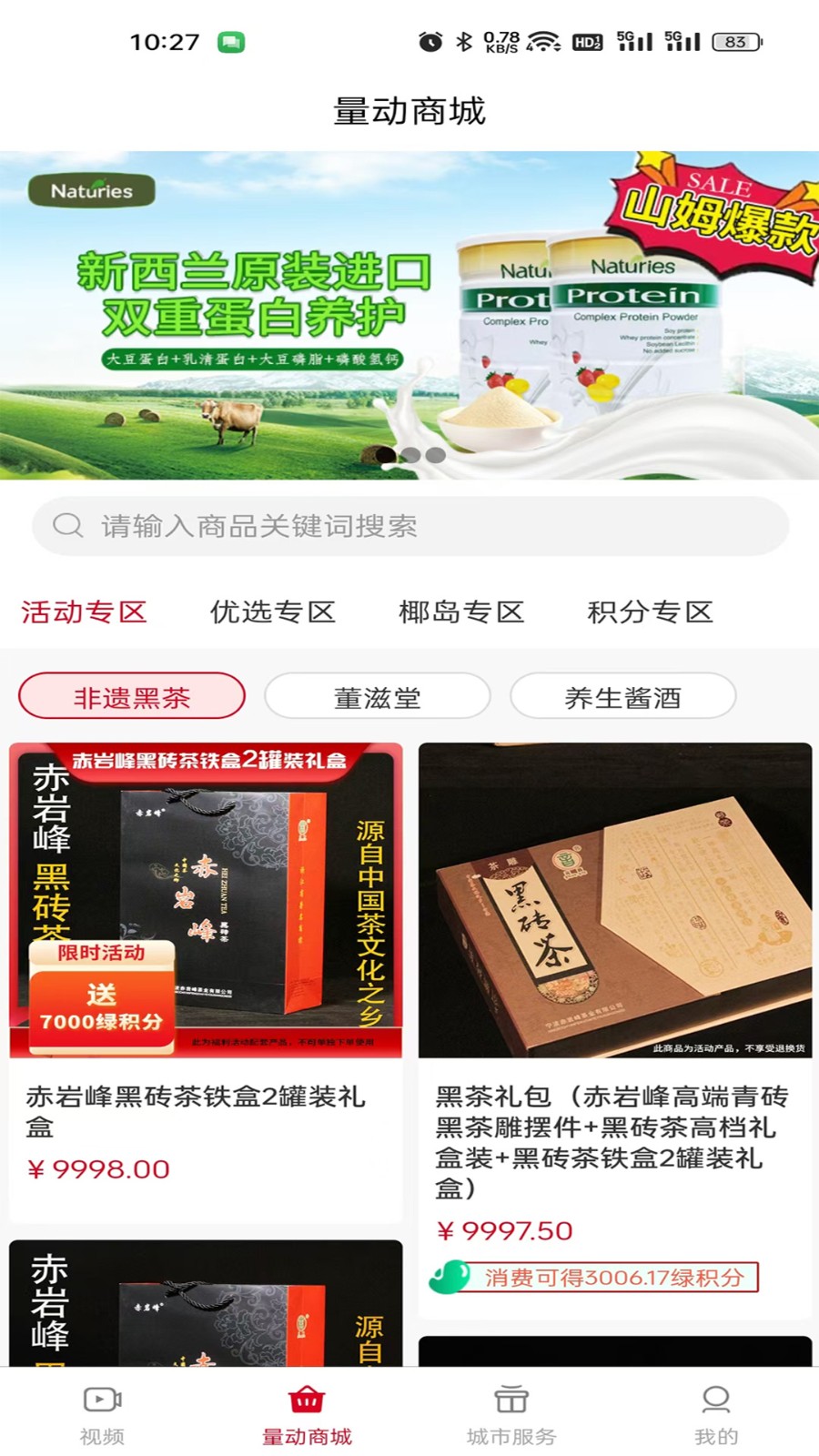Switch to the 优选专区 tab

274,612
